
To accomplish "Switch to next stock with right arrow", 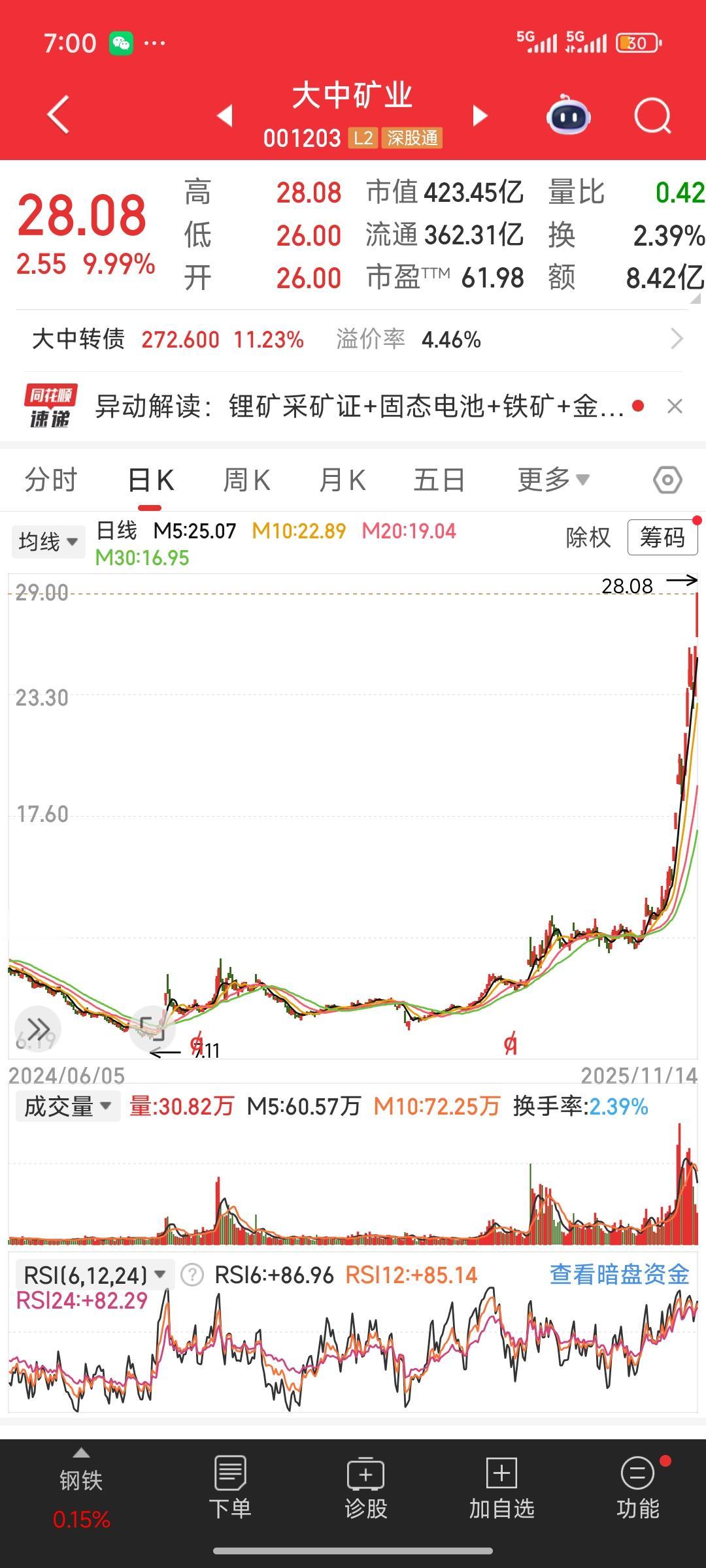I will coord(480,114).
